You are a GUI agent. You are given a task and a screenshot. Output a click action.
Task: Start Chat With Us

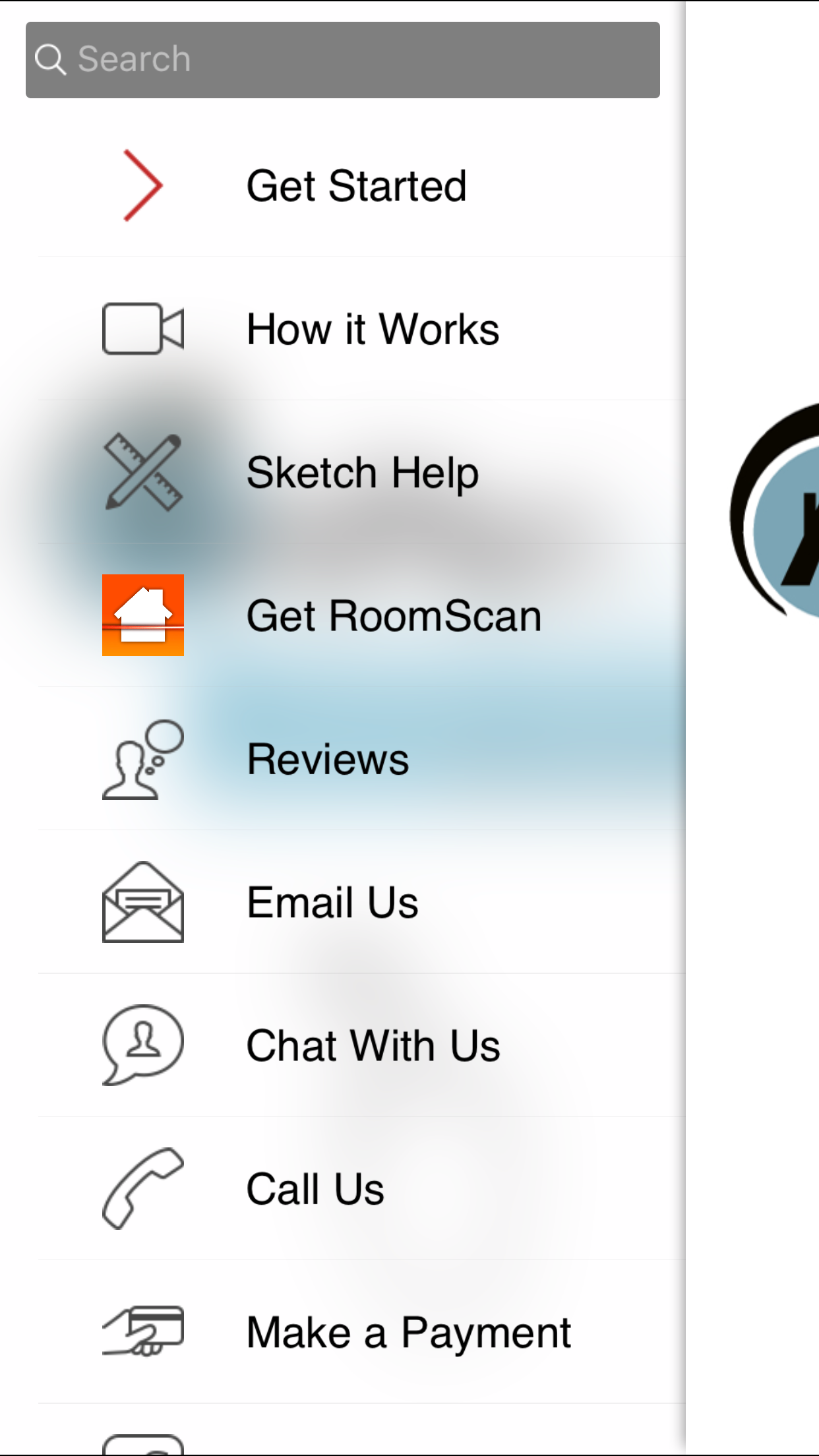[x=373, y=1046]
